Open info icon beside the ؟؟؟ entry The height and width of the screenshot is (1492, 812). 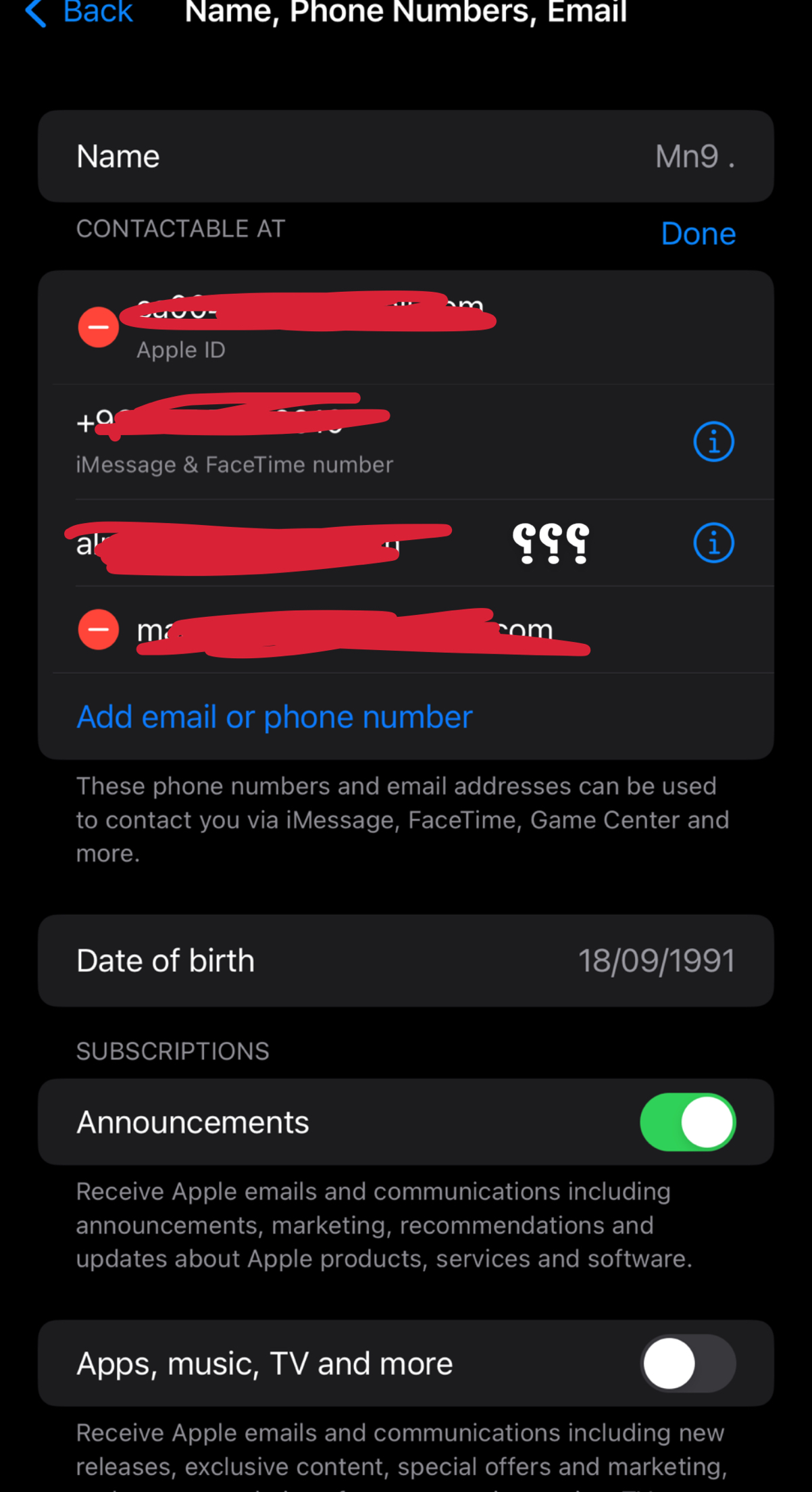click(713, 543)
